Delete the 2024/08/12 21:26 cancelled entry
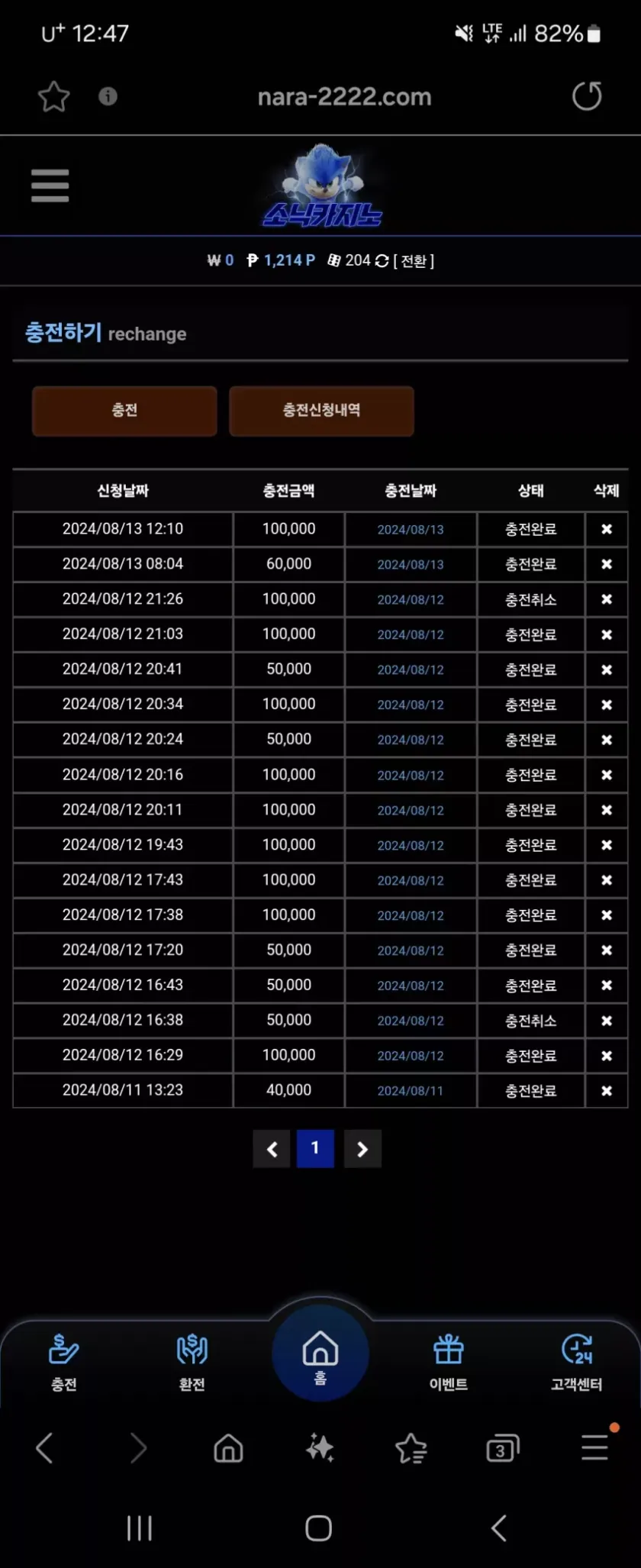Screen dimensions: 641x1568 click(606, 599)
